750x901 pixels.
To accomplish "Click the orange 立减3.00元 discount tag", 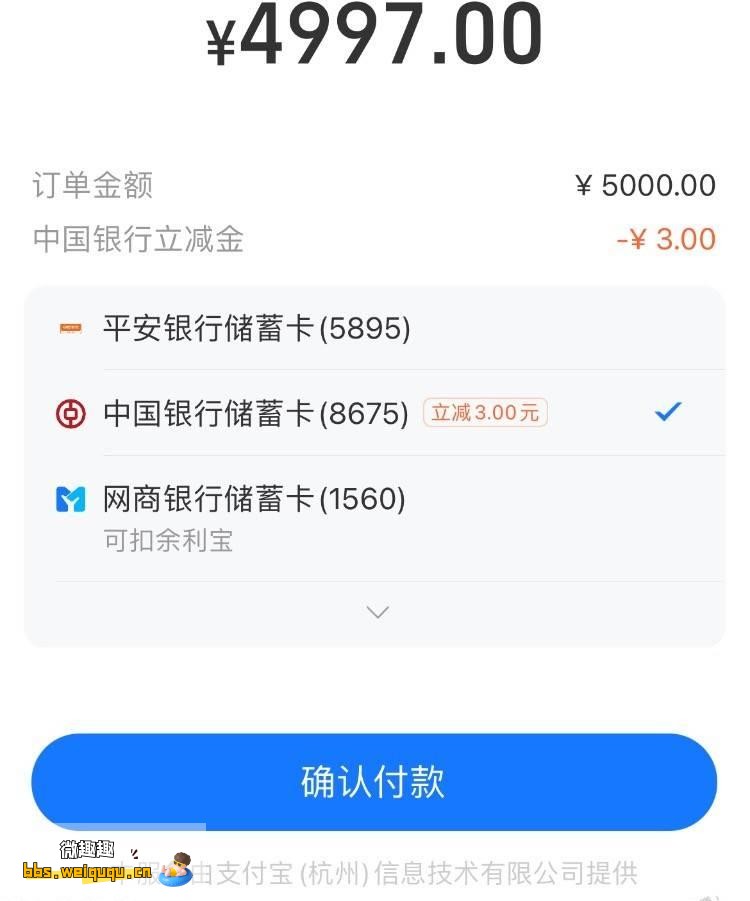I will click(485, 412).
